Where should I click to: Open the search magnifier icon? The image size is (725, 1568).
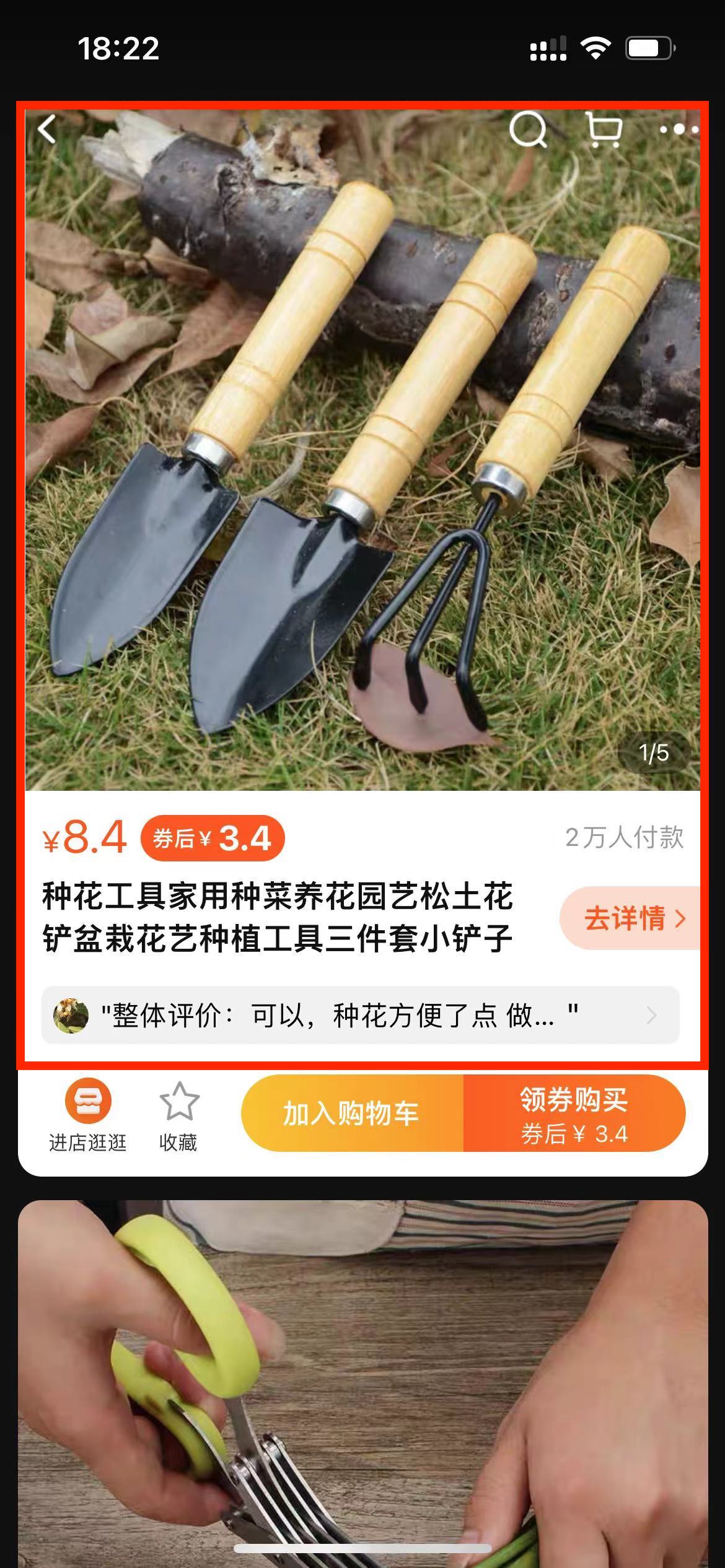[x=527, y=129]
